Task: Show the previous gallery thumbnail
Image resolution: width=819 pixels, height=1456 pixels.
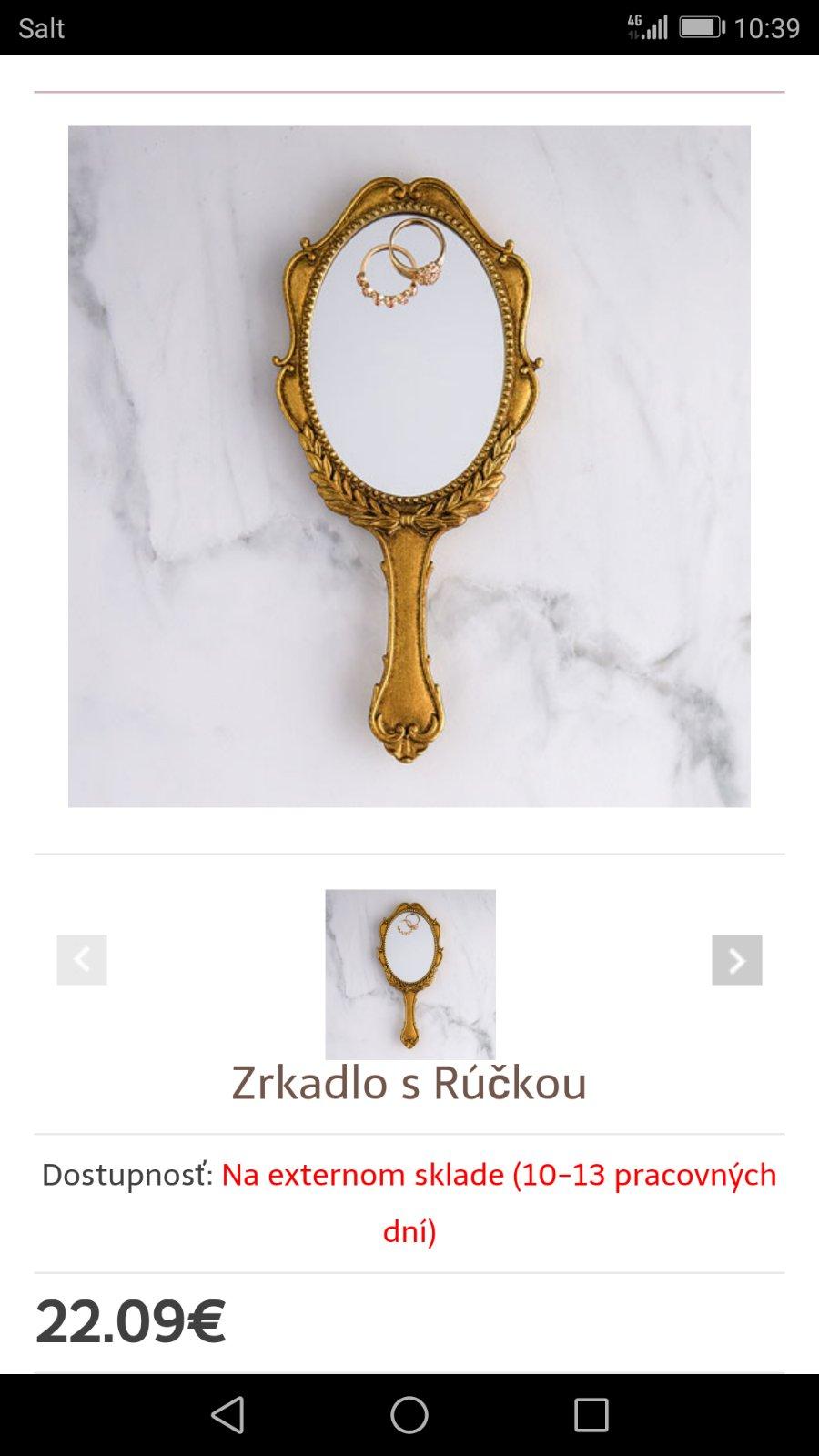Action: click(x=82, y=959)
